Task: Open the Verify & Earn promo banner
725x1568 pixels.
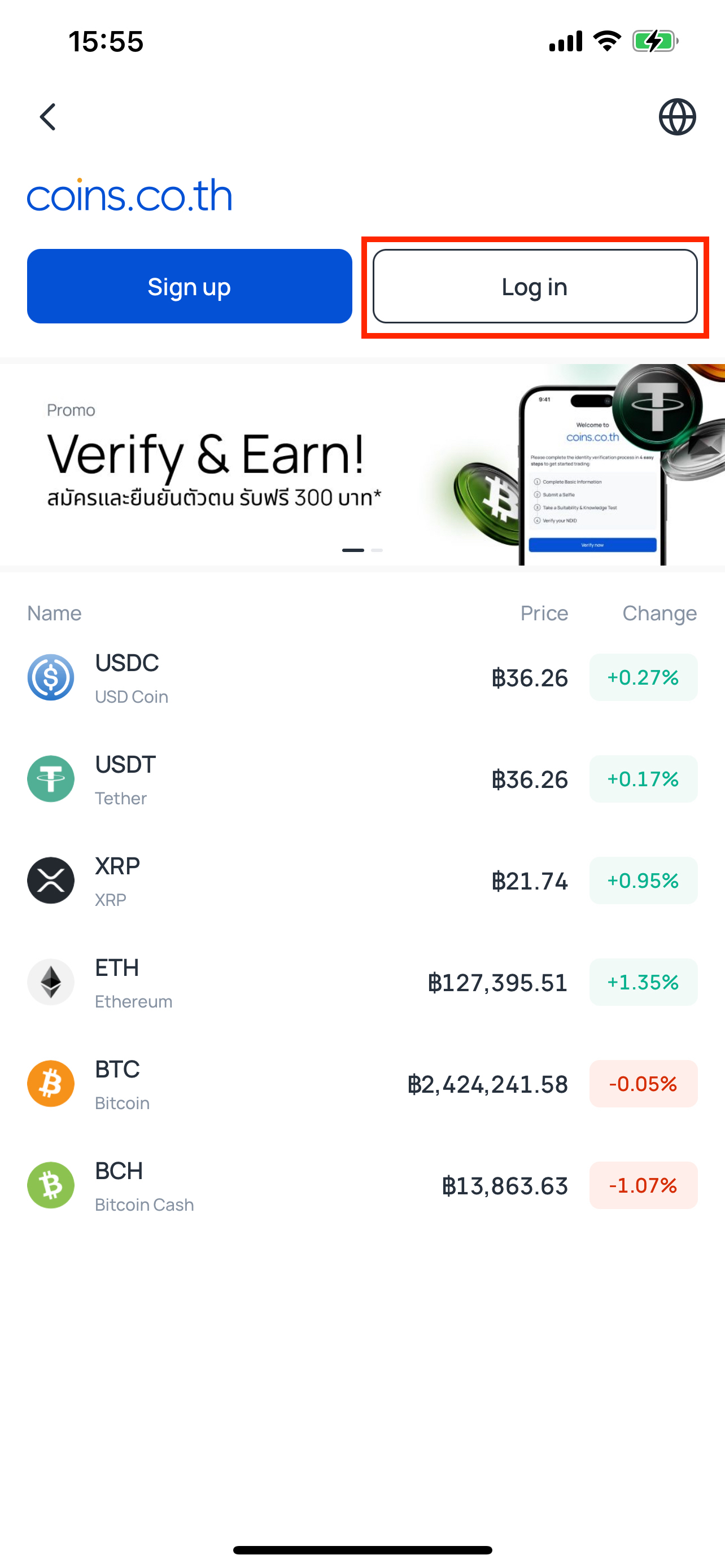Action: point(361,465)
